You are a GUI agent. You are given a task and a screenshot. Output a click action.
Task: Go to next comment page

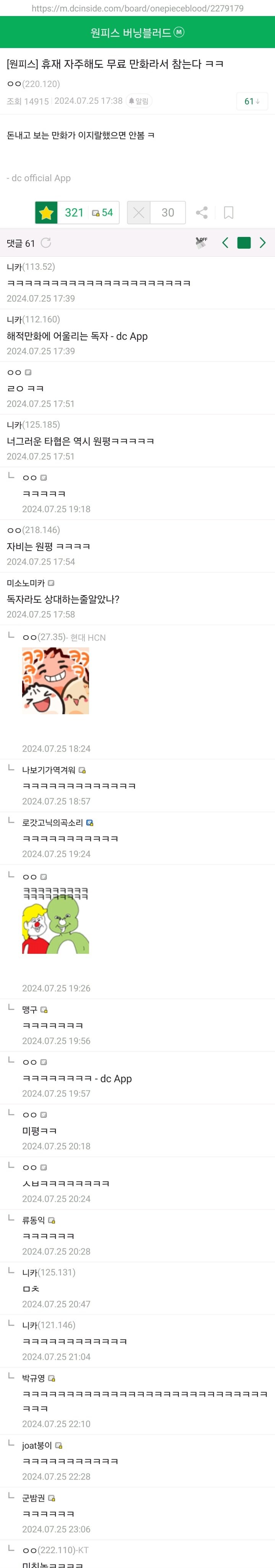pos(262,243)
